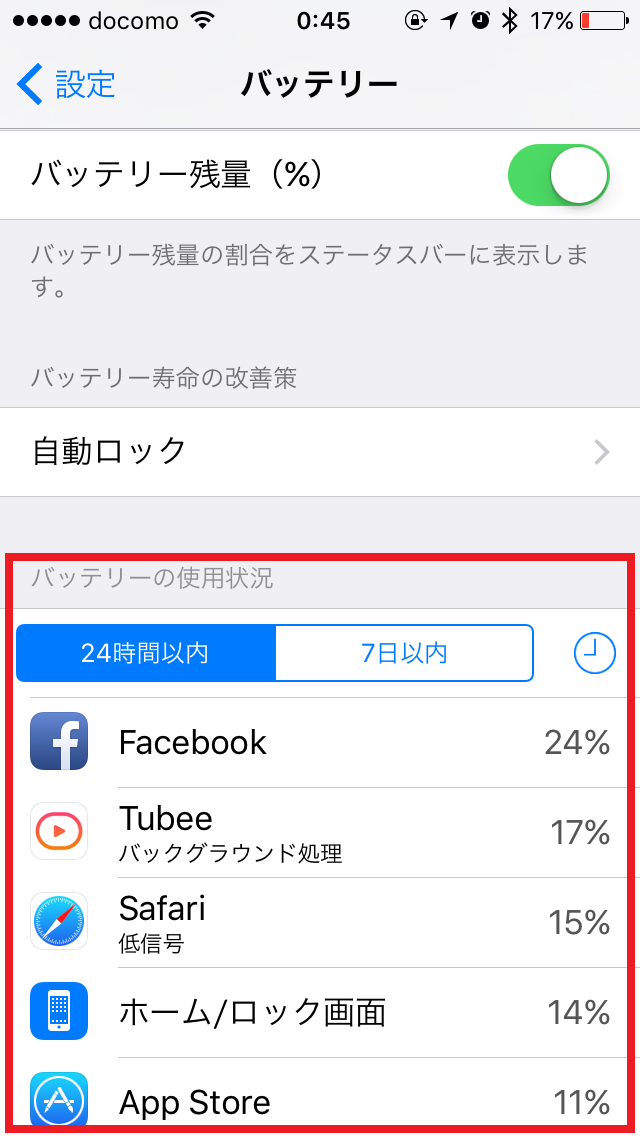640x1136 pixels.
Task: Tap the clock icon for usage time
Action: click(x=594, y=653)
